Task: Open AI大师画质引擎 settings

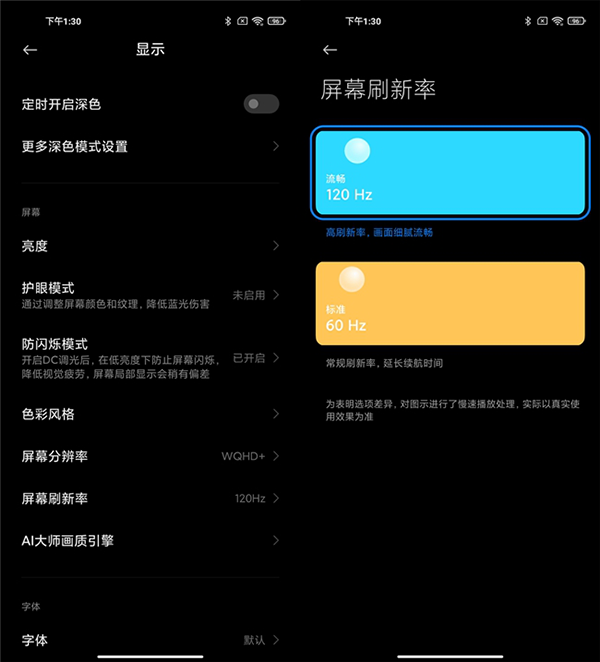Action: click(150, 540)
